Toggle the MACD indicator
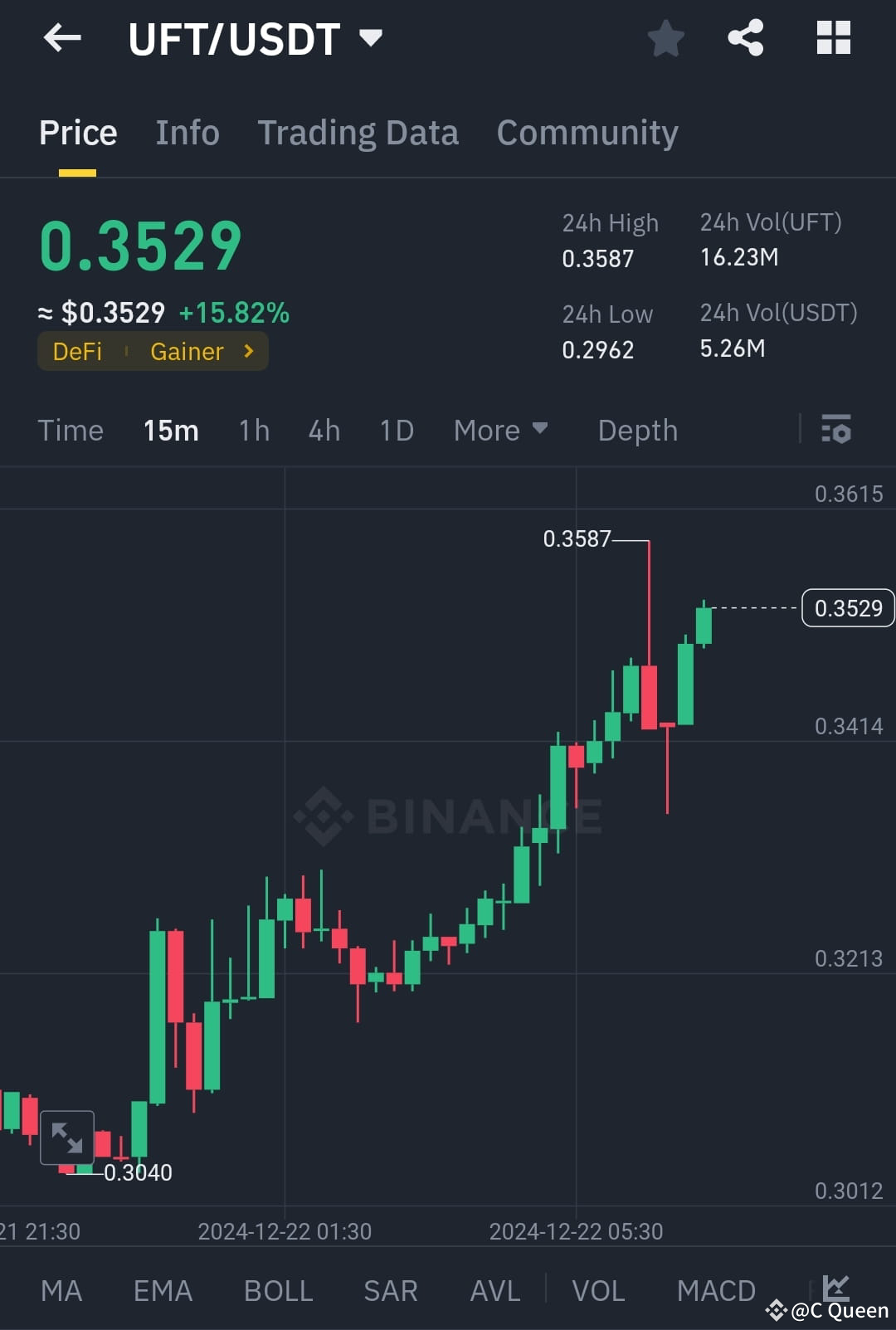Image resolution: width=896 pixels, height=1330 pixels. [715, 1289]
